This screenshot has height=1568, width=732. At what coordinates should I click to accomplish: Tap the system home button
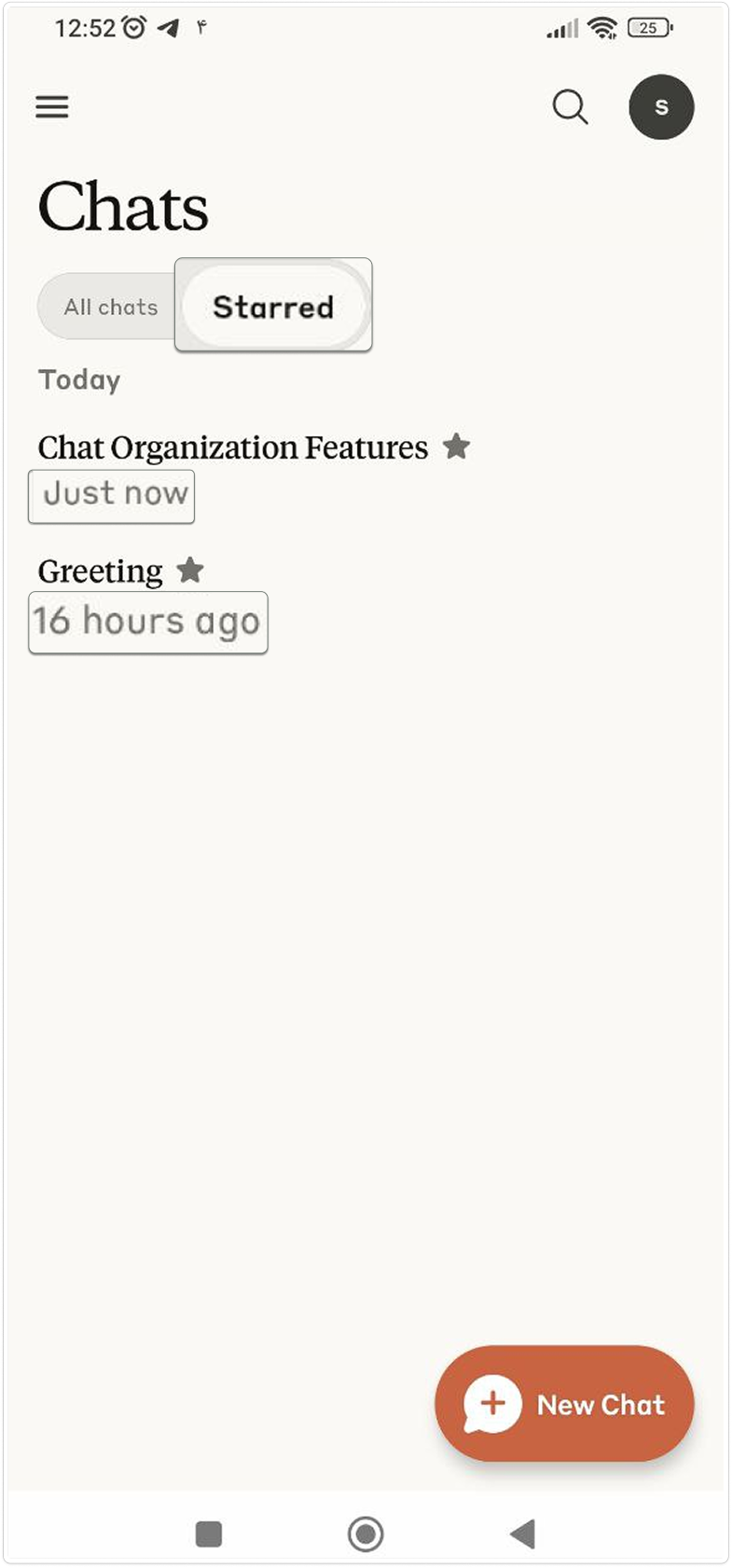coord(366,1534)
